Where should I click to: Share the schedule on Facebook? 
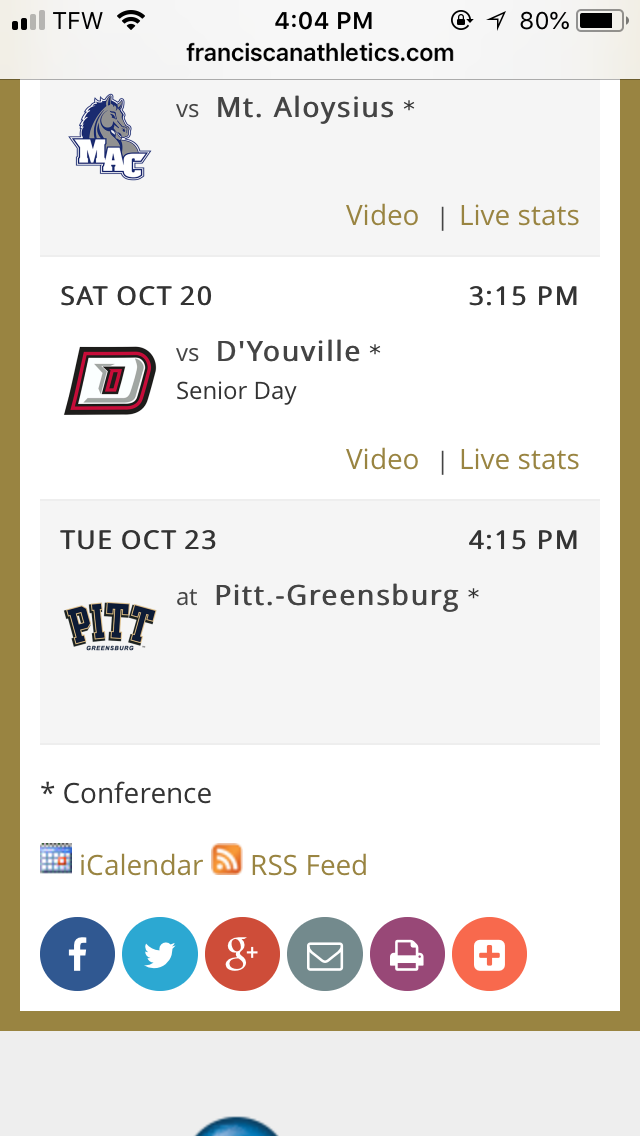coord(77,955)
